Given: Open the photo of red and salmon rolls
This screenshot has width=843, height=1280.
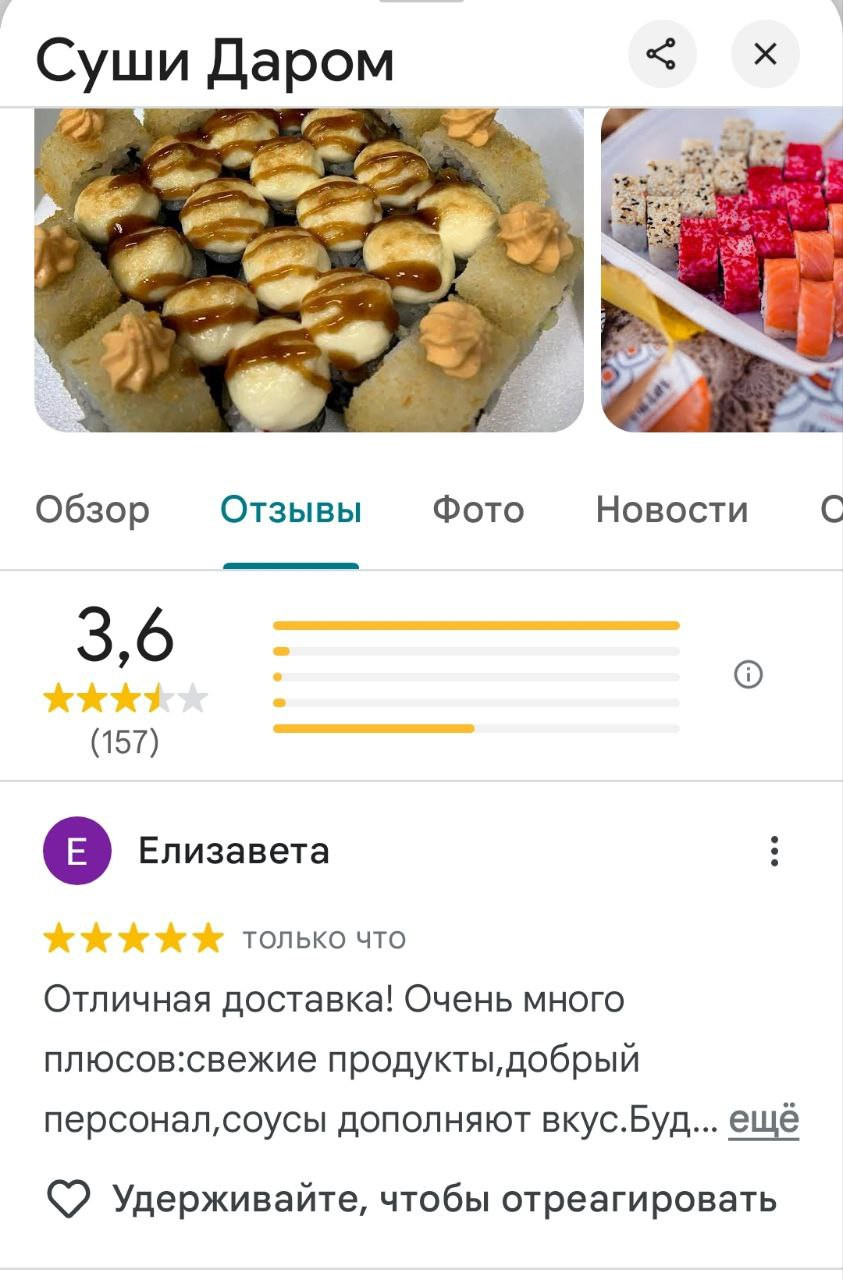Looking at the screenshot, I should tap(722, 270).
